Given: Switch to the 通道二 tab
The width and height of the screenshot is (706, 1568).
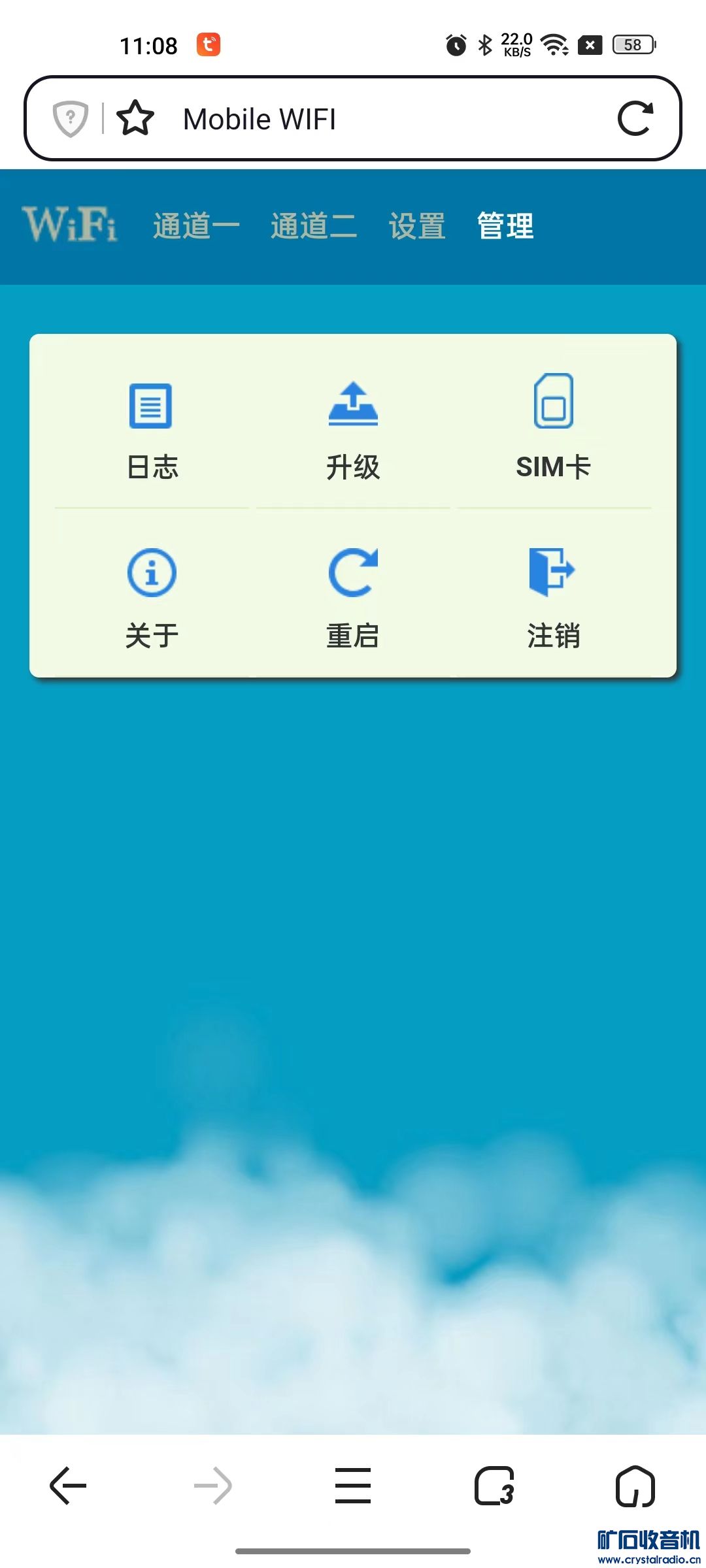Looking at the screenshot, I should coord(314,226).
